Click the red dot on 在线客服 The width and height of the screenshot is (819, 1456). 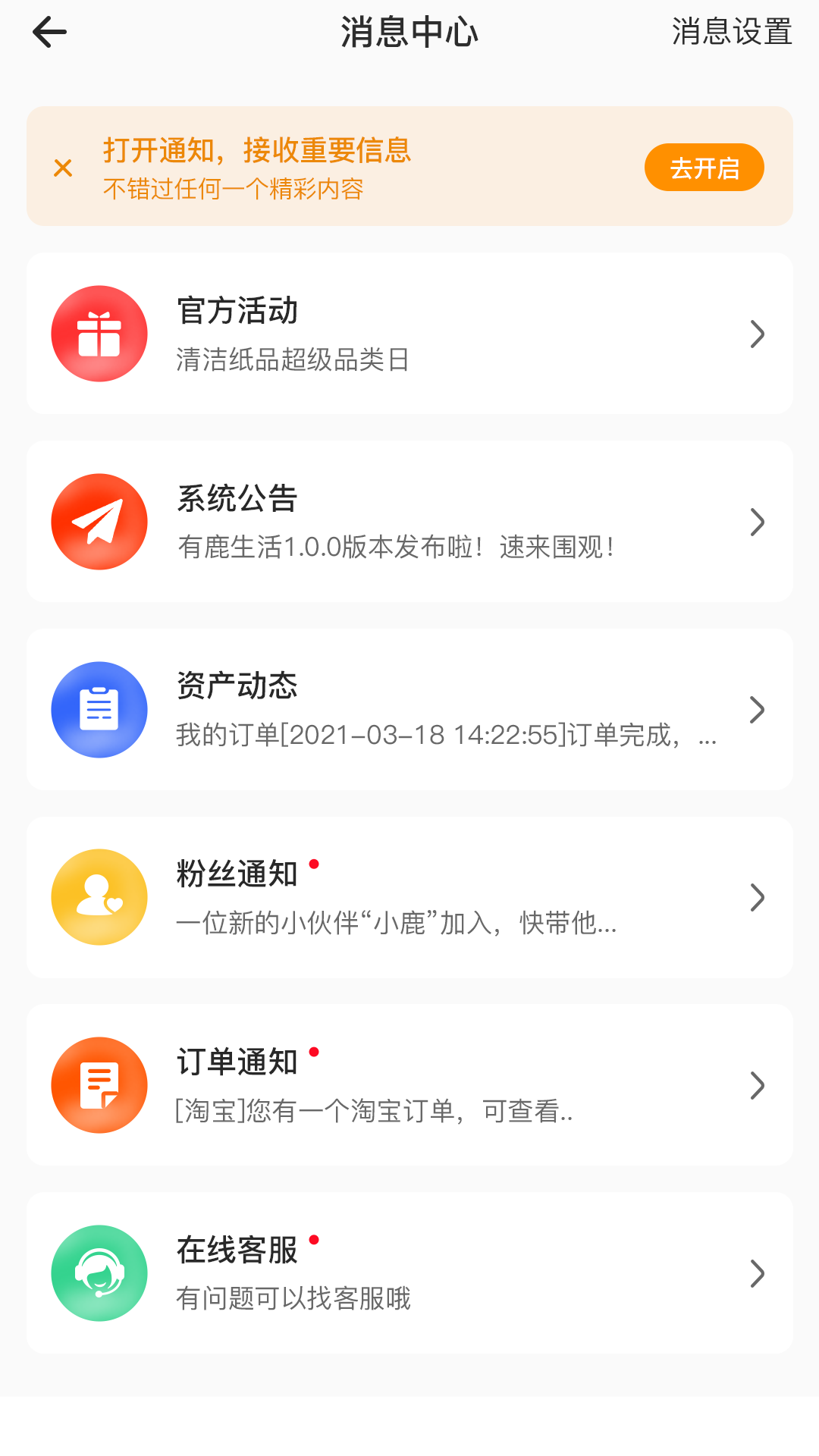click(313, 1241)
